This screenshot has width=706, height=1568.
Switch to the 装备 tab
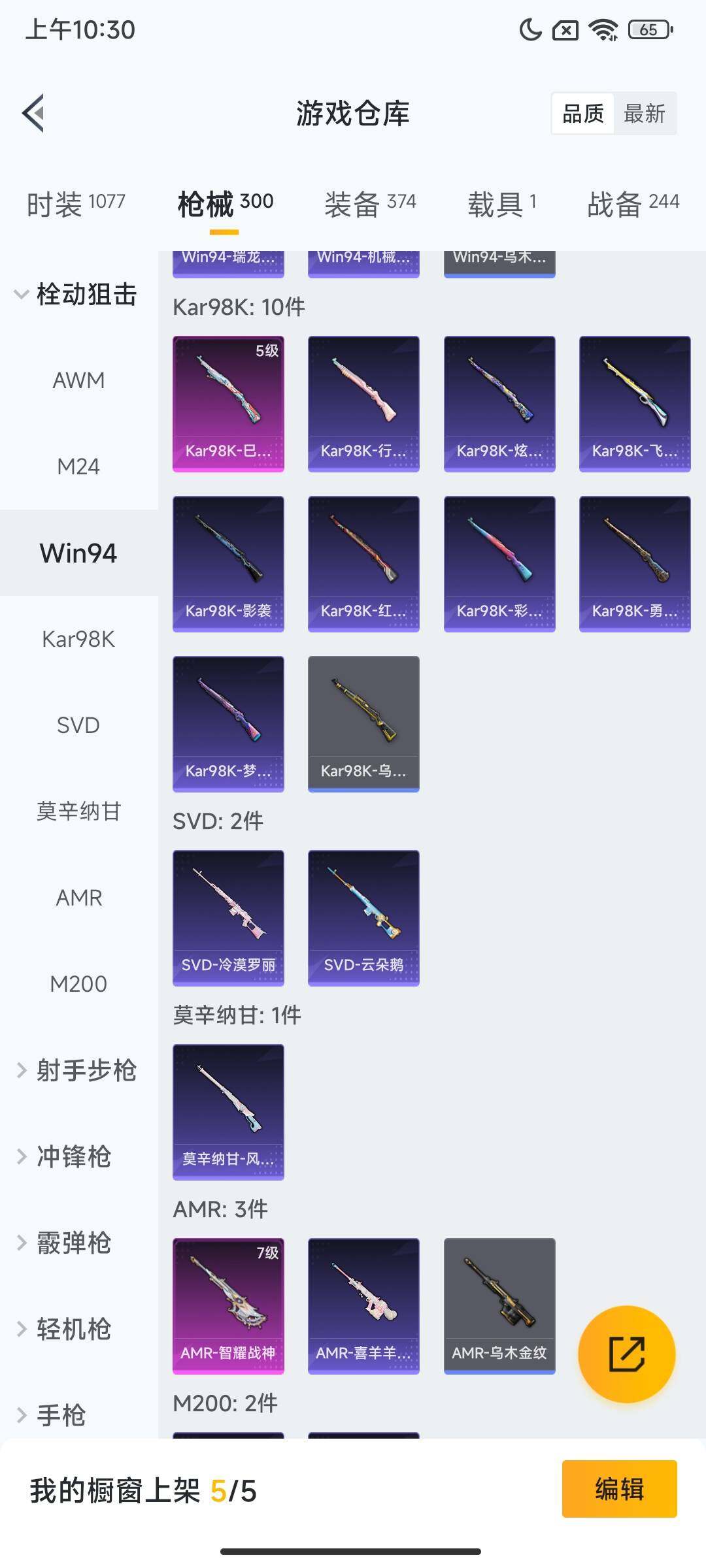tap(370, 204)
